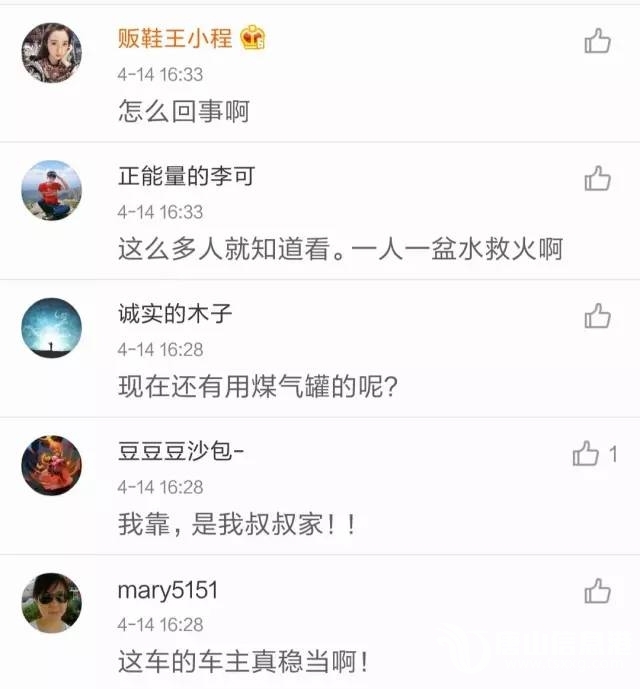Like the comment by mary5151

coord(597,591)
